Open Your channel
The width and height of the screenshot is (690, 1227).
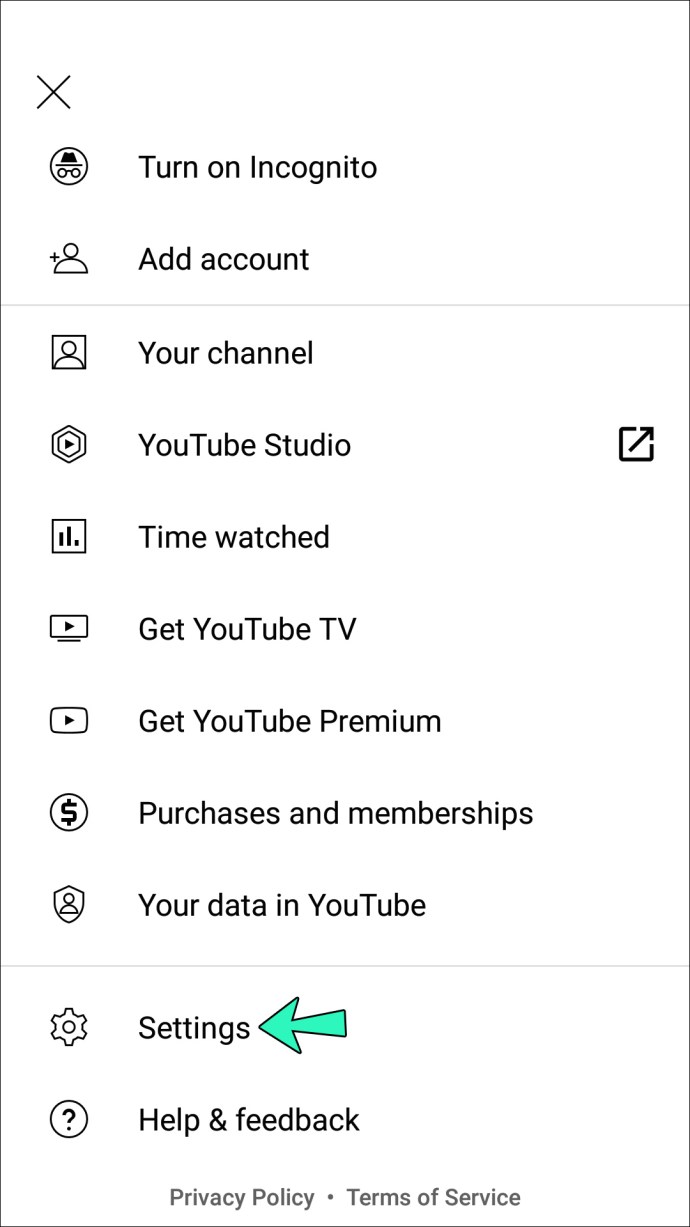226,353
